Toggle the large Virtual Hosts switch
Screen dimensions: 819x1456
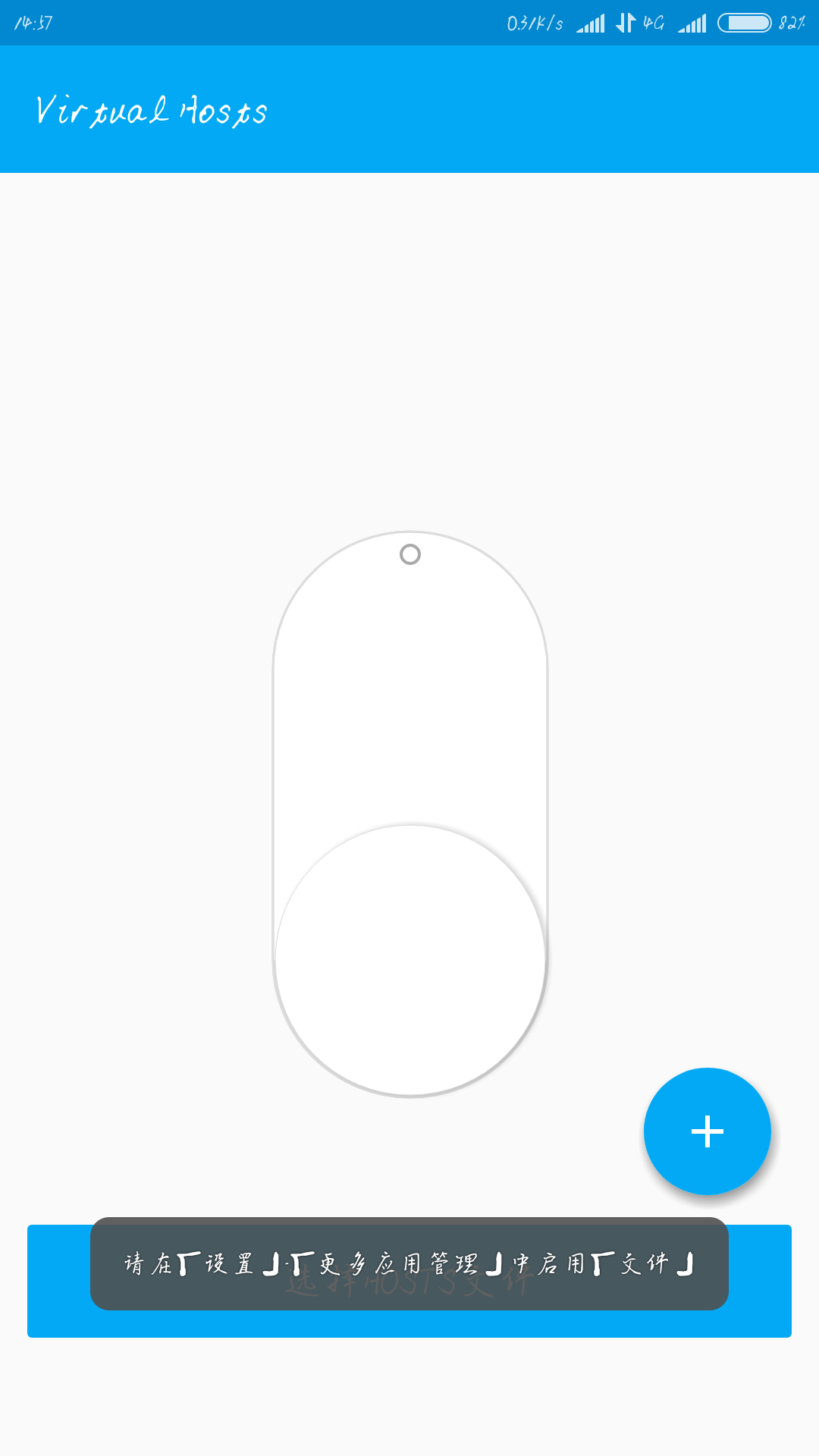[x=409, y=814]
